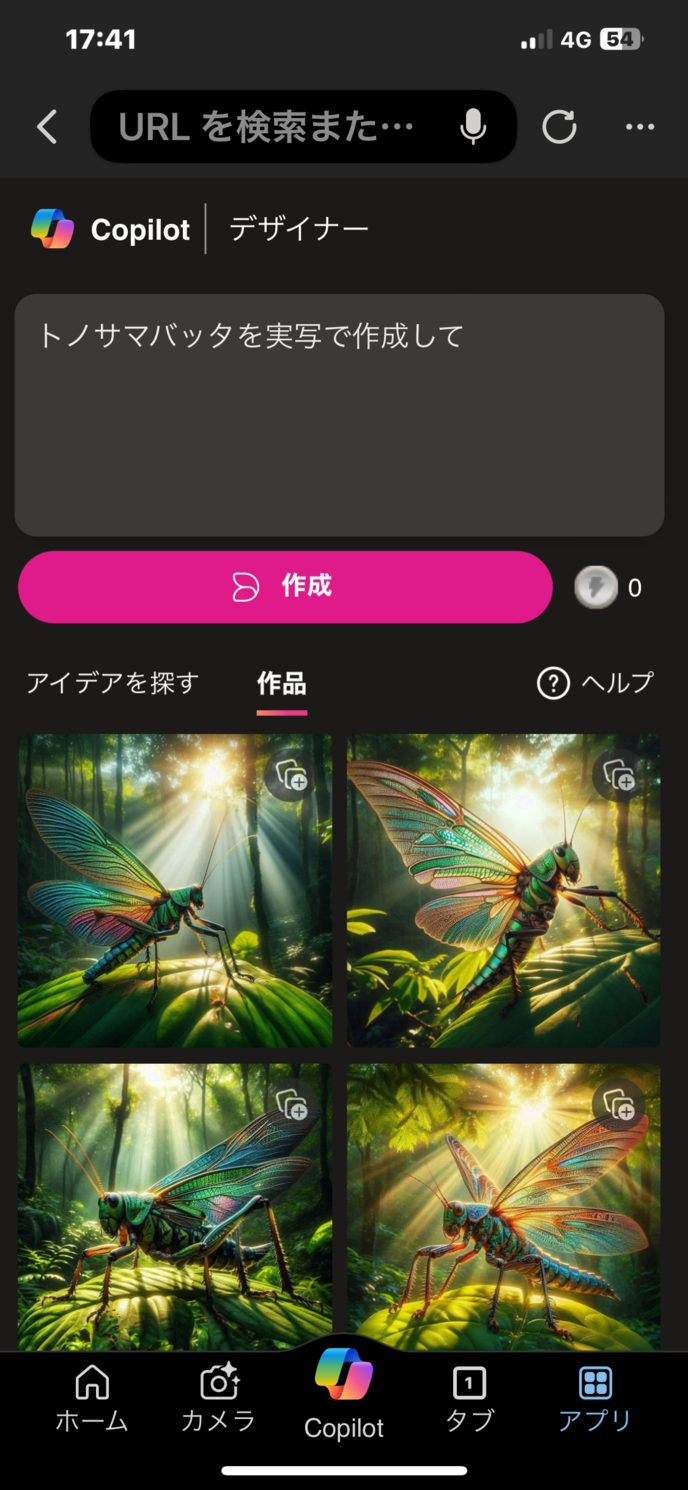Go back with the arrow icon
Viewport: 688px width, 1490px height.
pos(47,127)
